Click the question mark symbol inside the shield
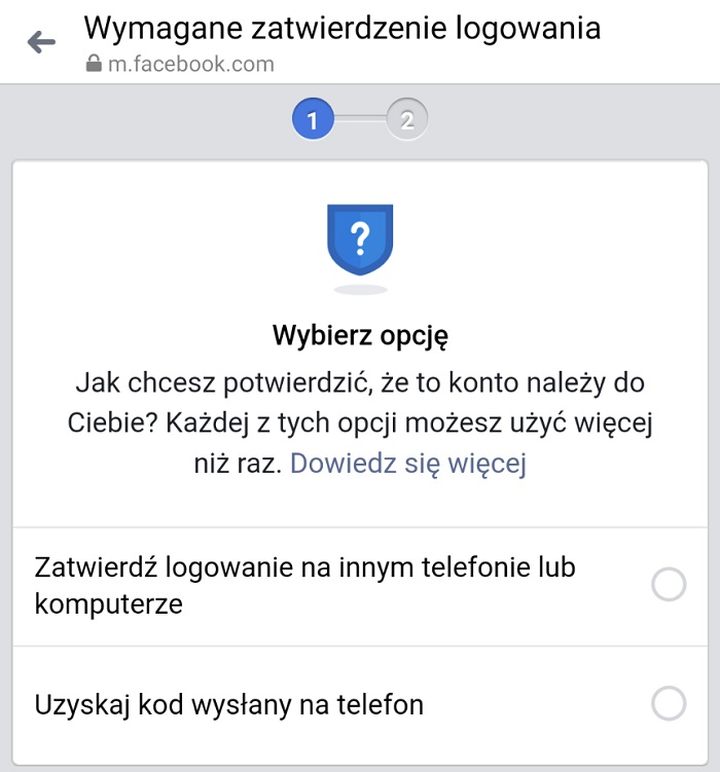 (x=360, y=237)
